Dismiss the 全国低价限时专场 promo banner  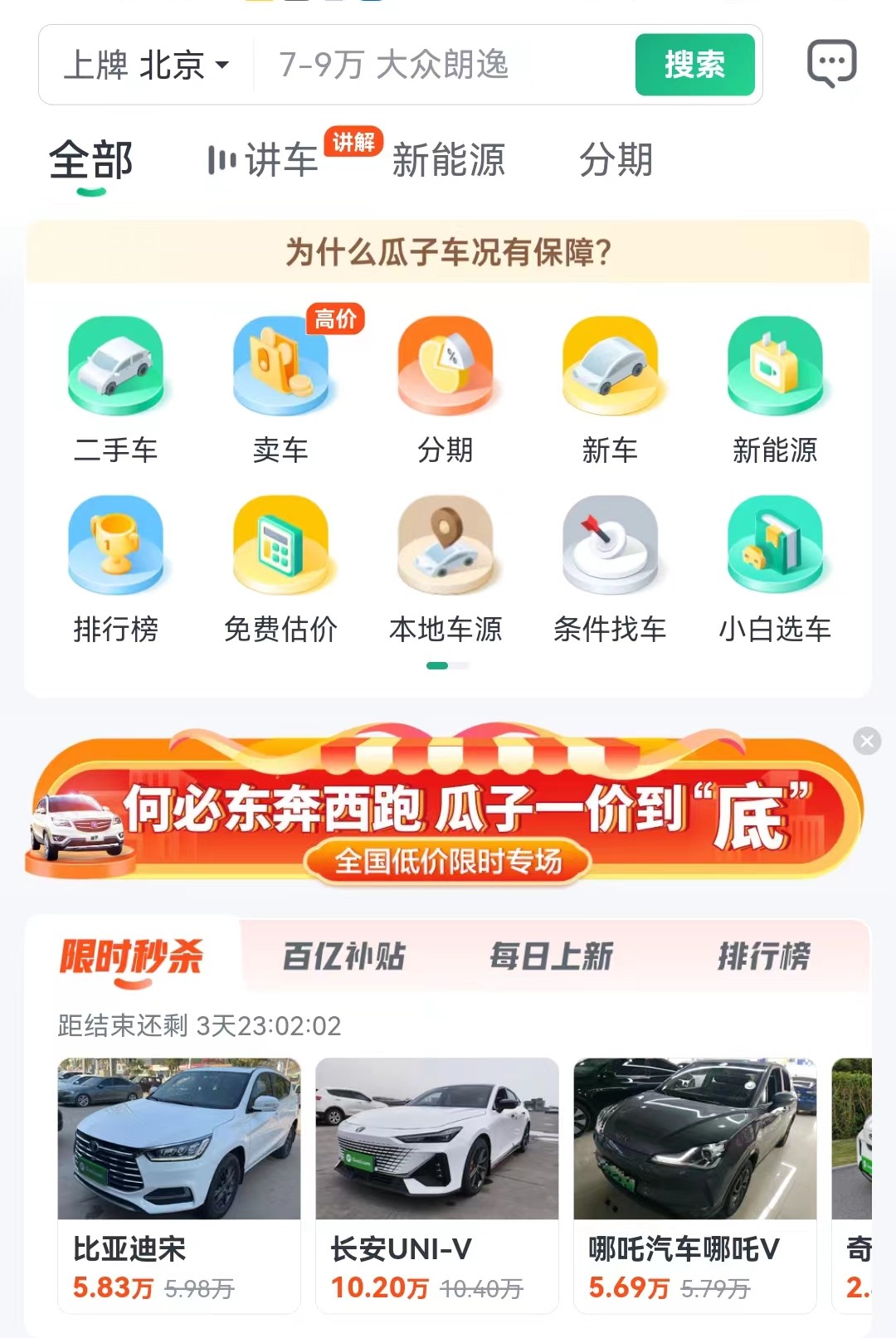[867, 741]
